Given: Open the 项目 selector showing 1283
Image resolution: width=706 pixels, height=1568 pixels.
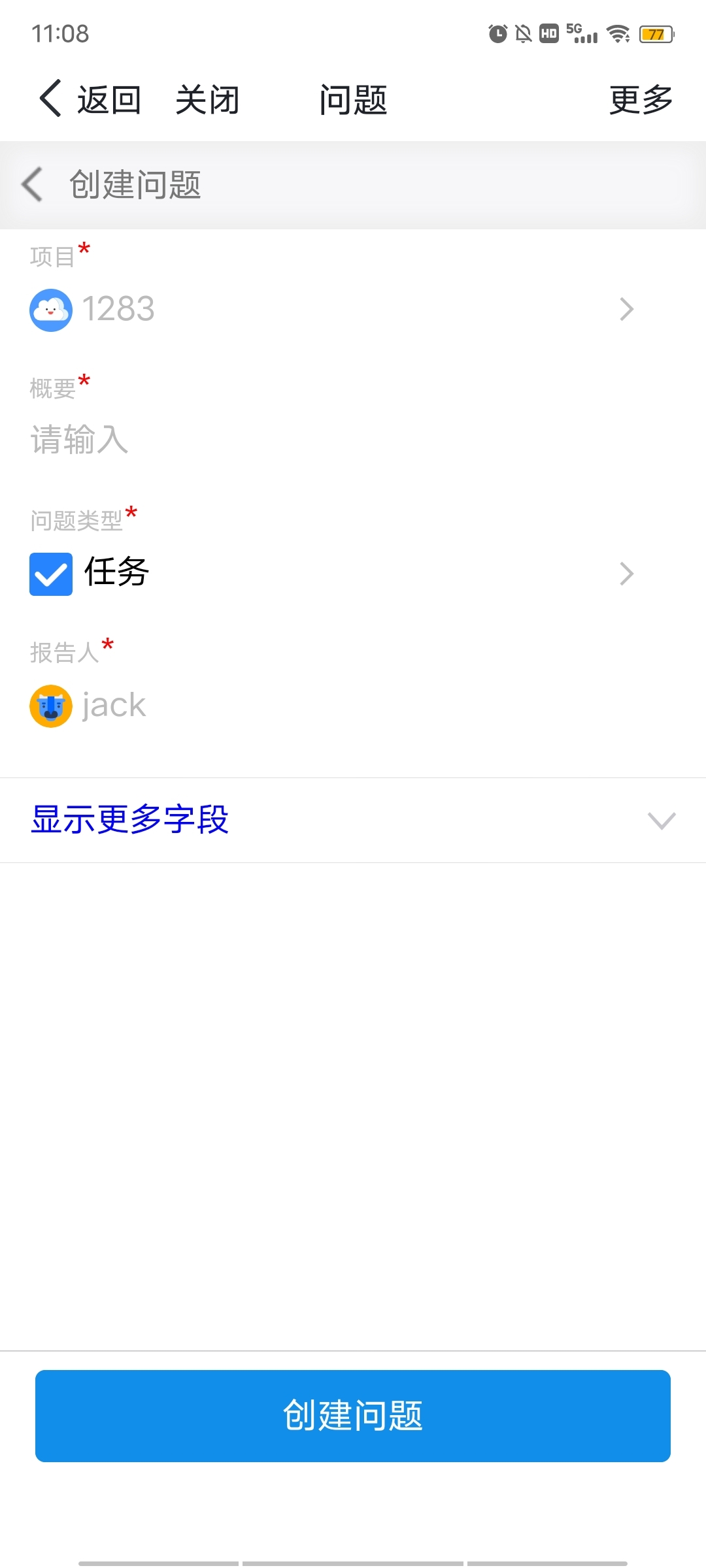Looking at the screenshot, I should [332, 309].
